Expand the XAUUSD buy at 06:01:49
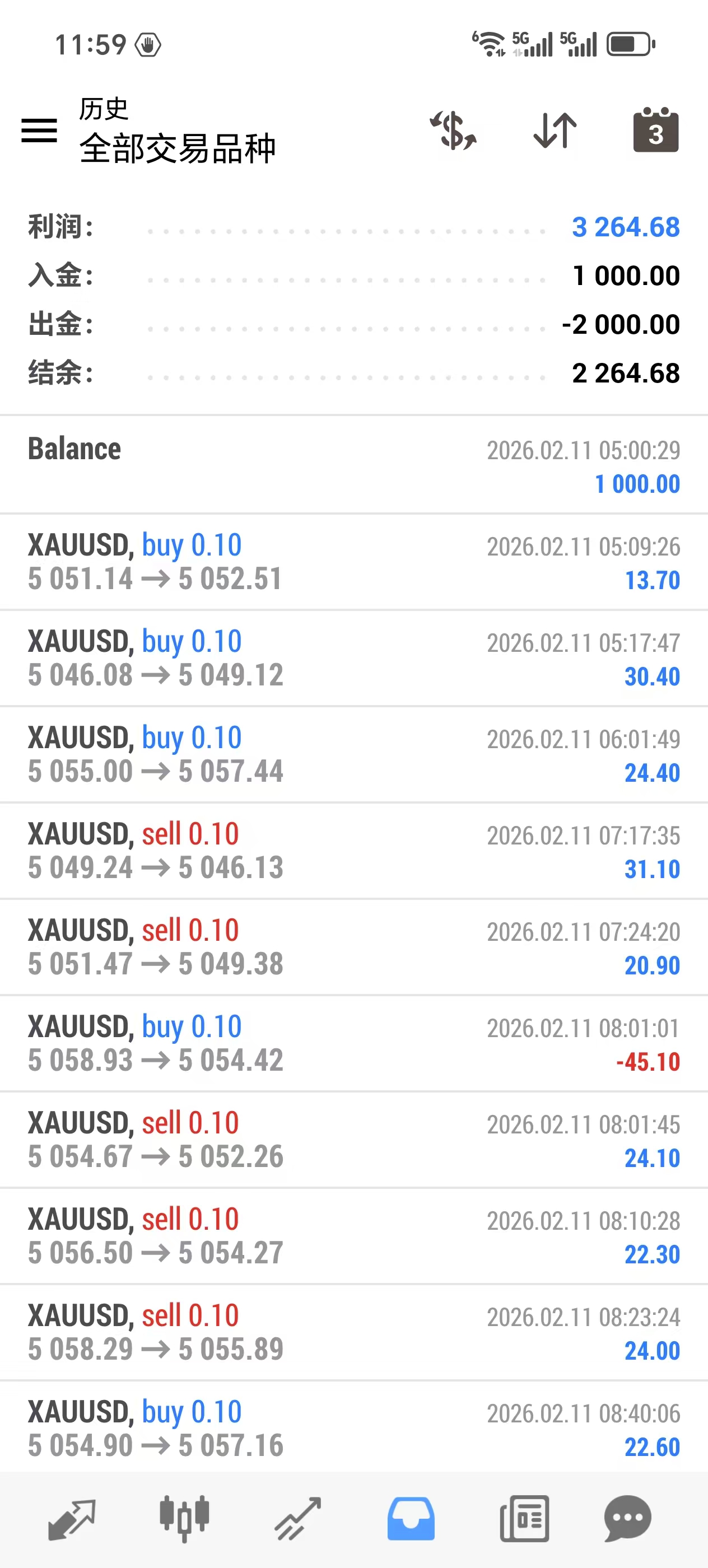 (353, 754)
